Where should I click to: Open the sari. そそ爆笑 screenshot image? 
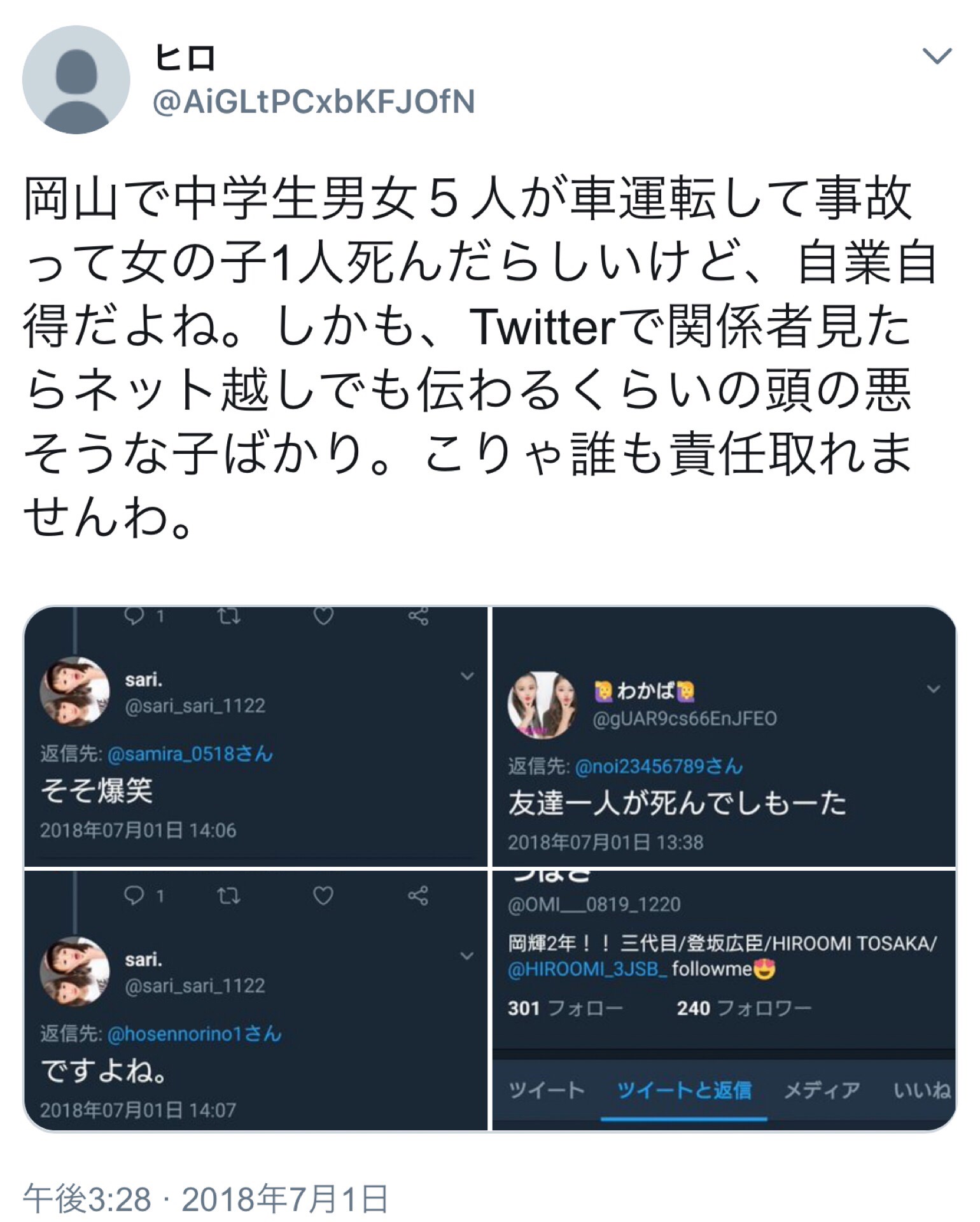click(x=256, y=737)
